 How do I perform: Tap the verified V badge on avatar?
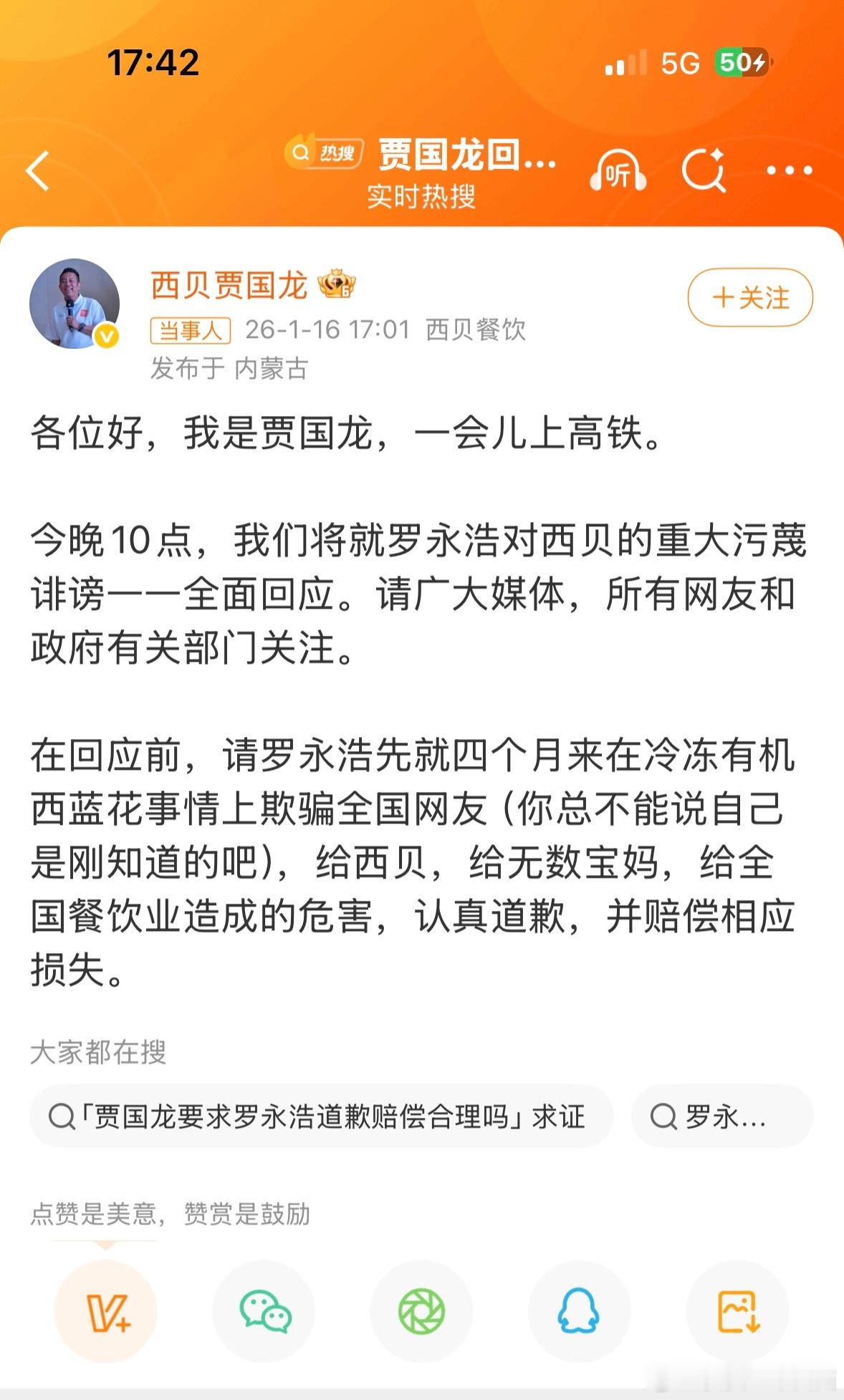pos(107,333)
